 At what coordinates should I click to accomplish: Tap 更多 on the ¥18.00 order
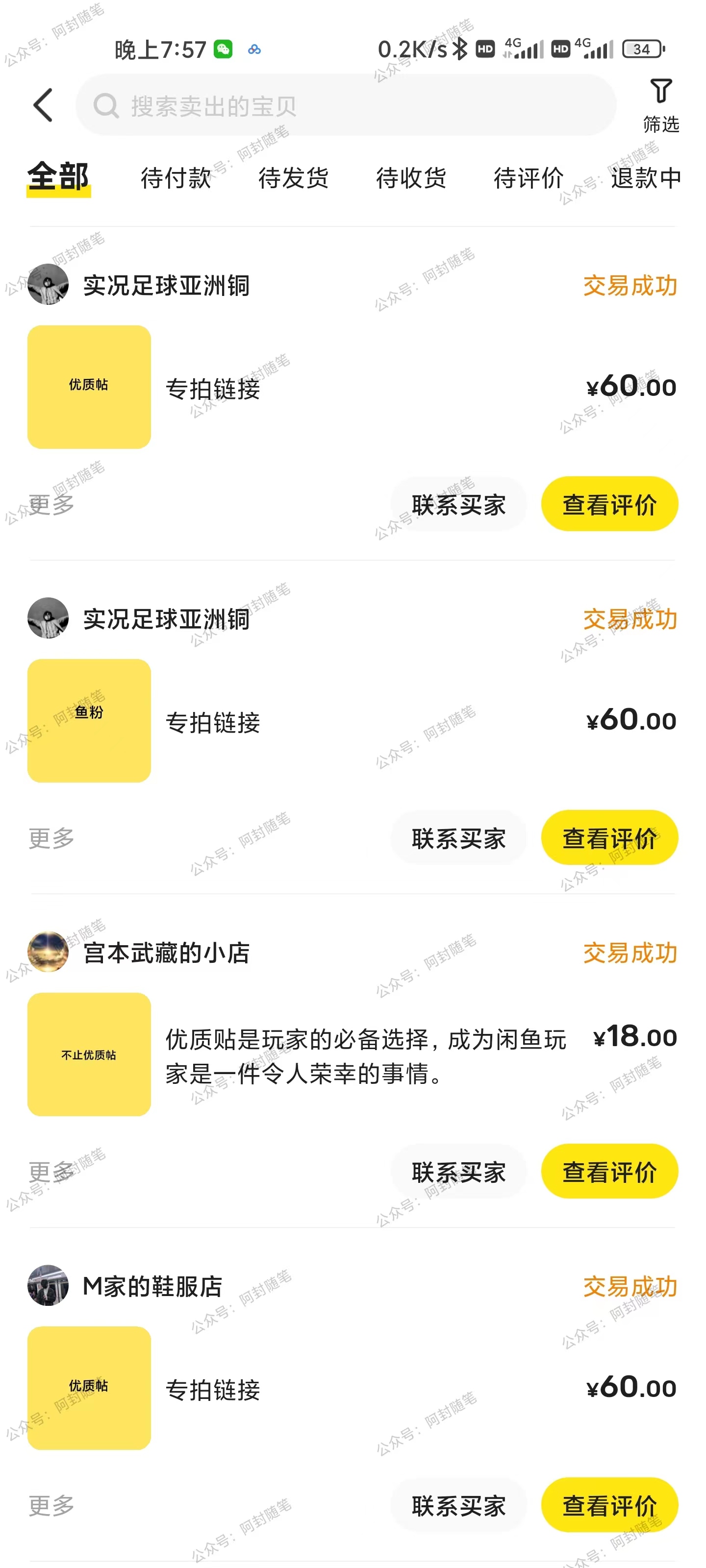click(x=52, y=1172)
